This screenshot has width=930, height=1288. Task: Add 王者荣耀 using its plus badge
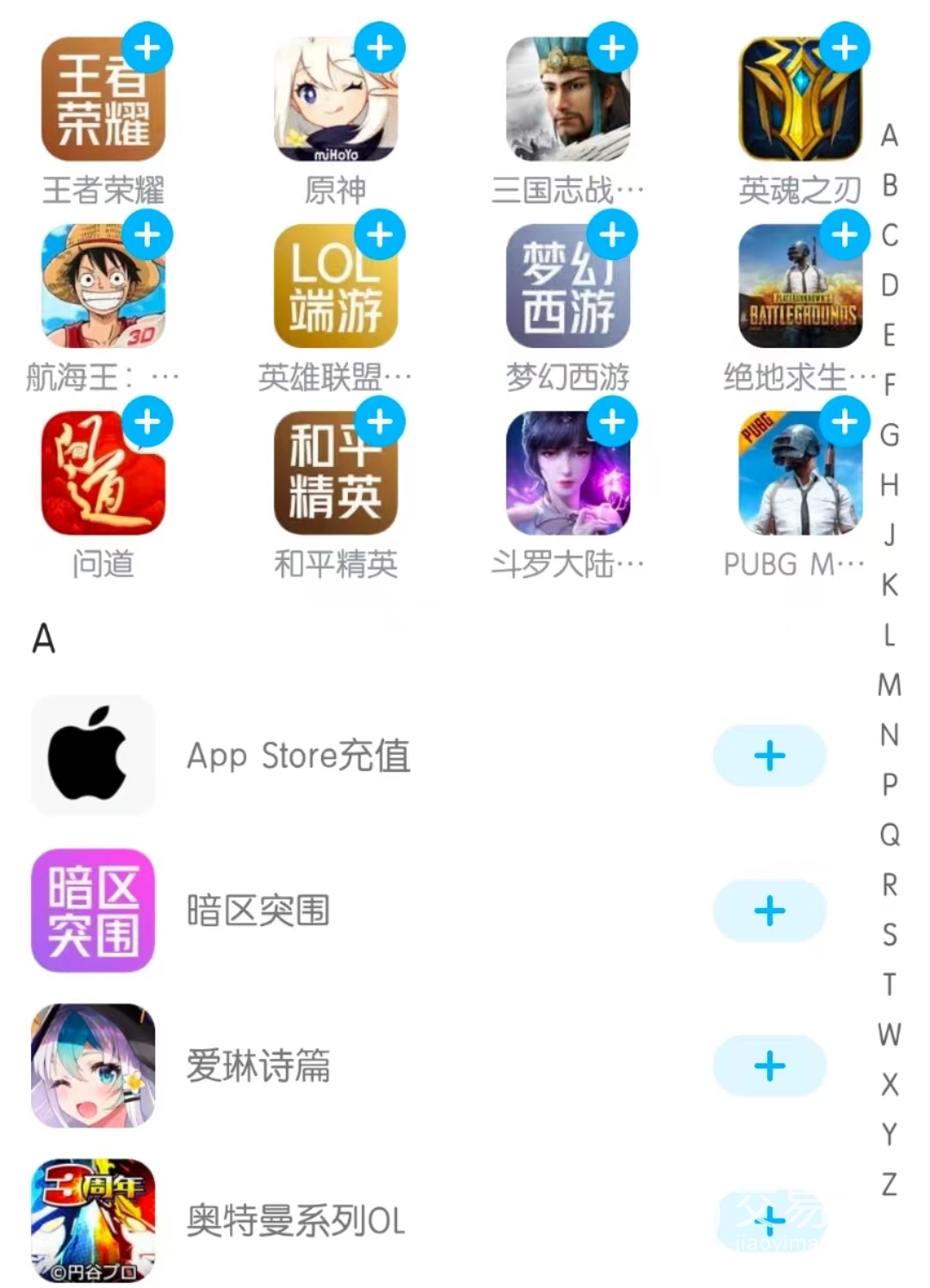(x=148, y=48)
